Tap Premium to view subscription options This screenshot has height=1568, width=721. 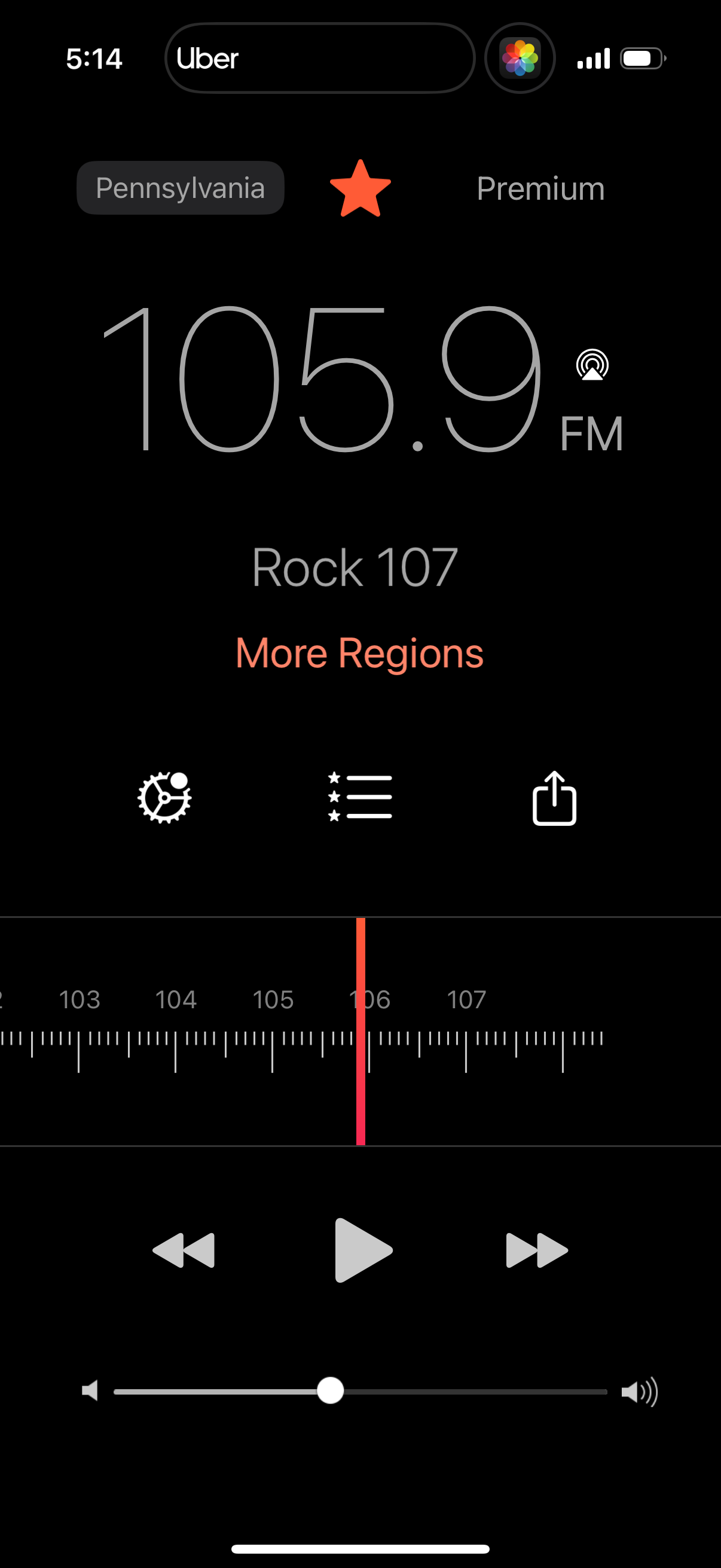pos(540,188)
